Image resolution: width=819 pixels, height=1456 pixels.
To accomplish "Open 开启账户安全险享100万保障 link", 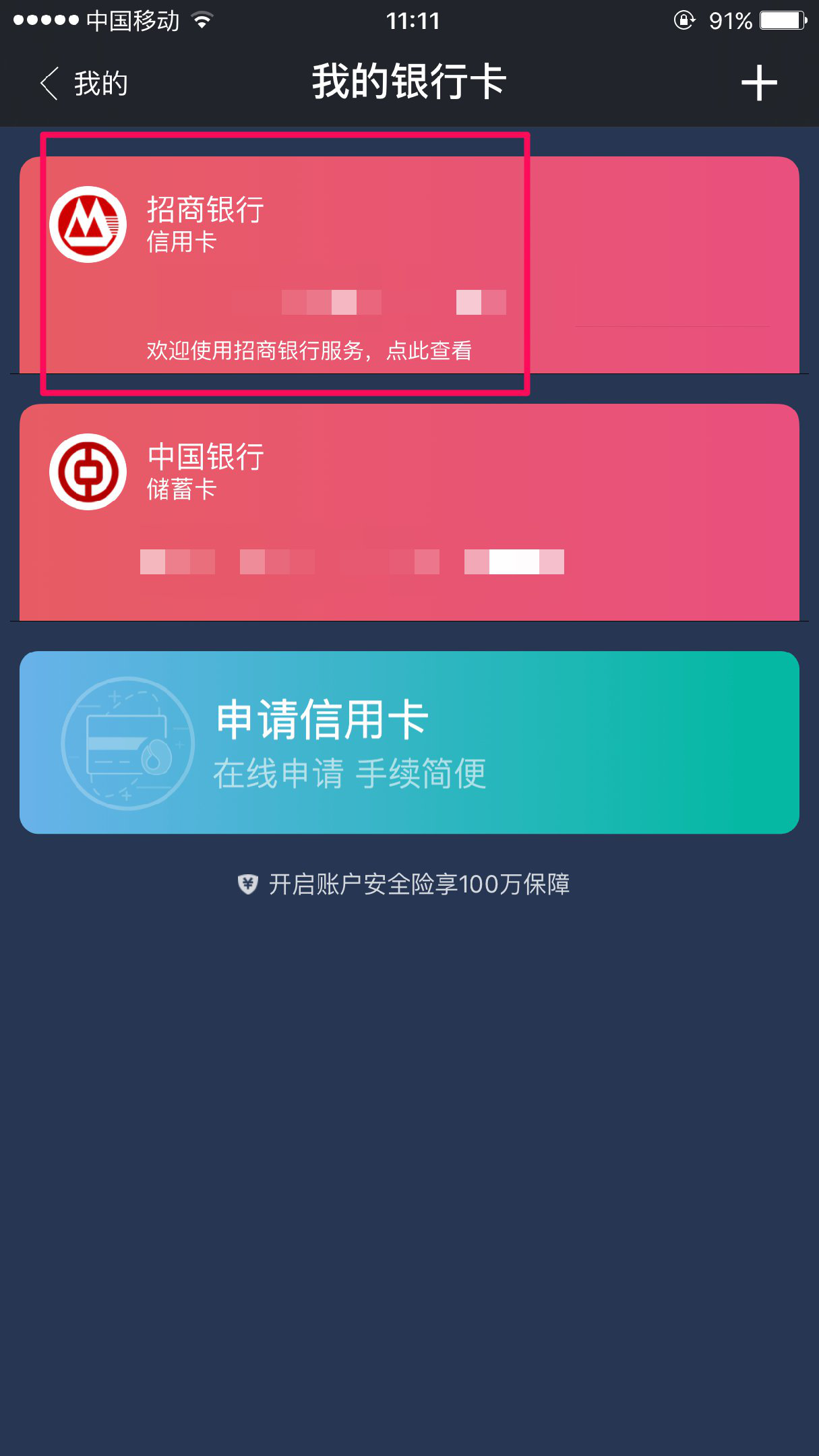I will pos(406,884).
